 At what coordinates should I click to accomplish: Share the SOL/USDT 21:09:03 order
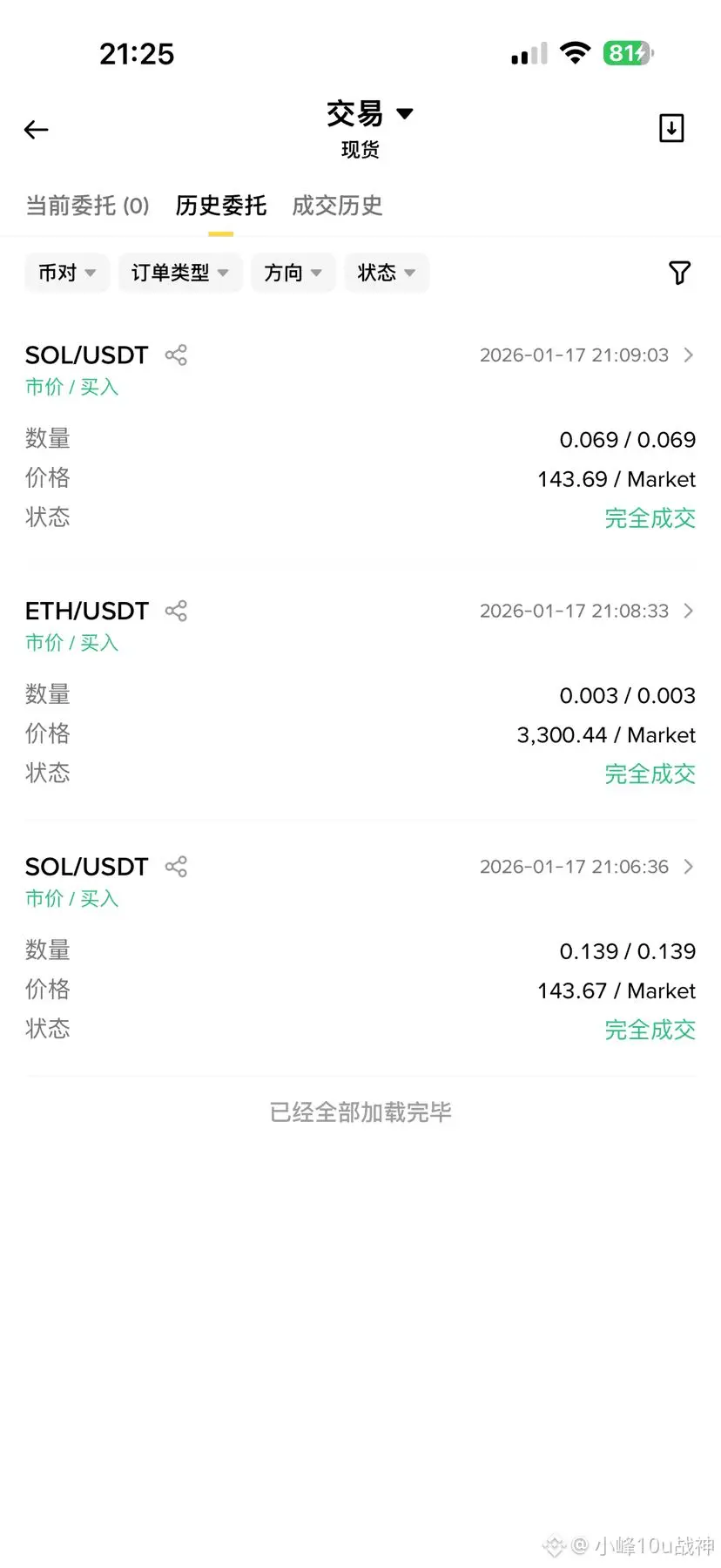pyautogui.click(x=176, y=355)
